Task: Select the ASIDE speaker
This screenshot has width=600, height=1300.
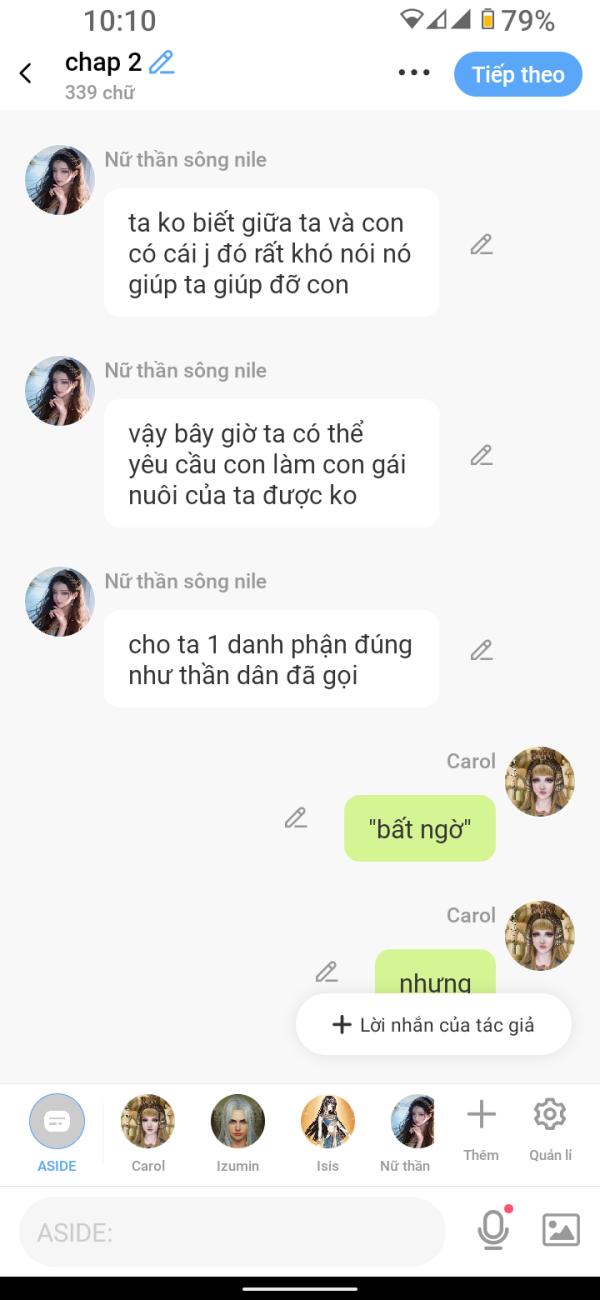Action: [57, 1134]
